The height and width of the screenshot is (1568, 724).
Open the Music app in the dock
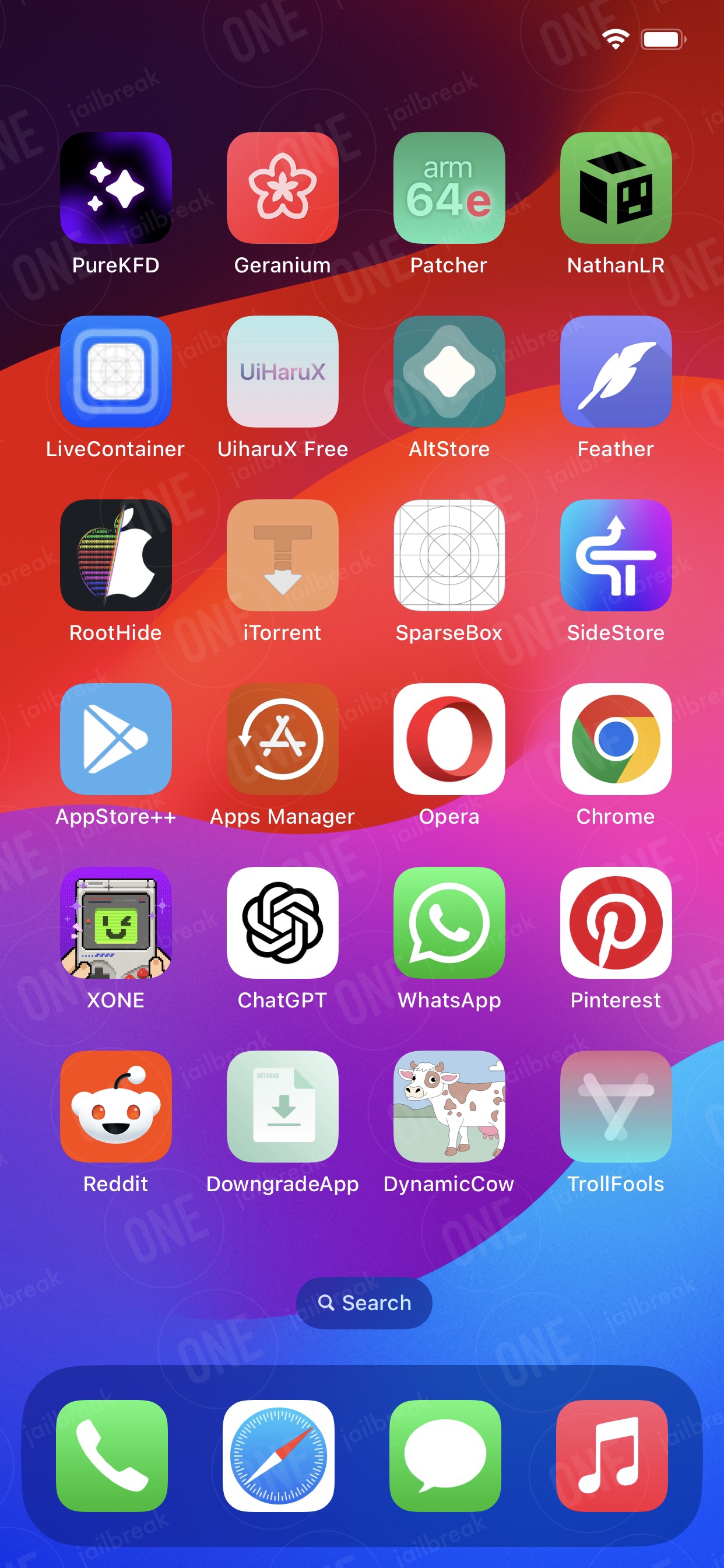(612, 1456)
